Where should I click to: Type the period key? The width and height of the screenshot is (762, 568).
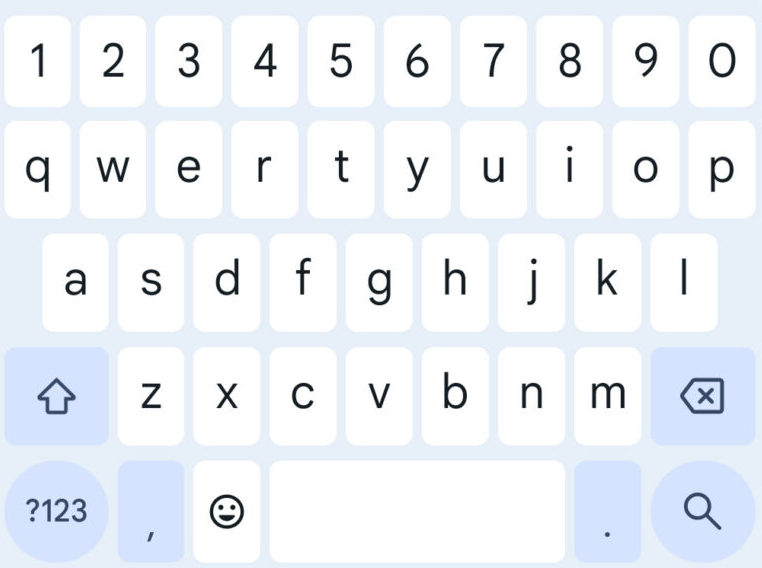pyautogui.click(x=607, y=512)
